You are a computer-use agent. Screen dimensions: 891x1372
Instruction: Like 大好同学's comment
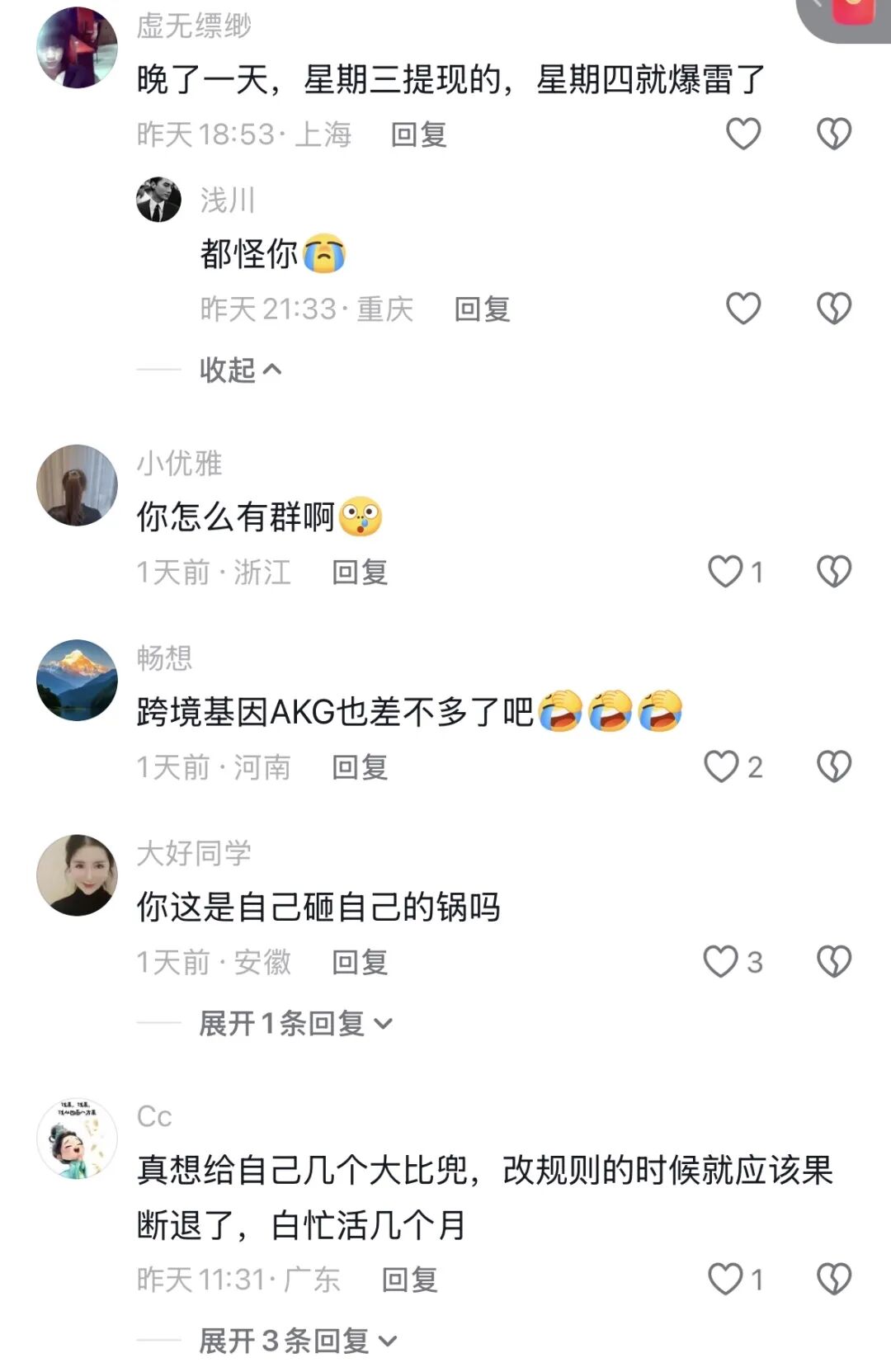coord(721,961)
